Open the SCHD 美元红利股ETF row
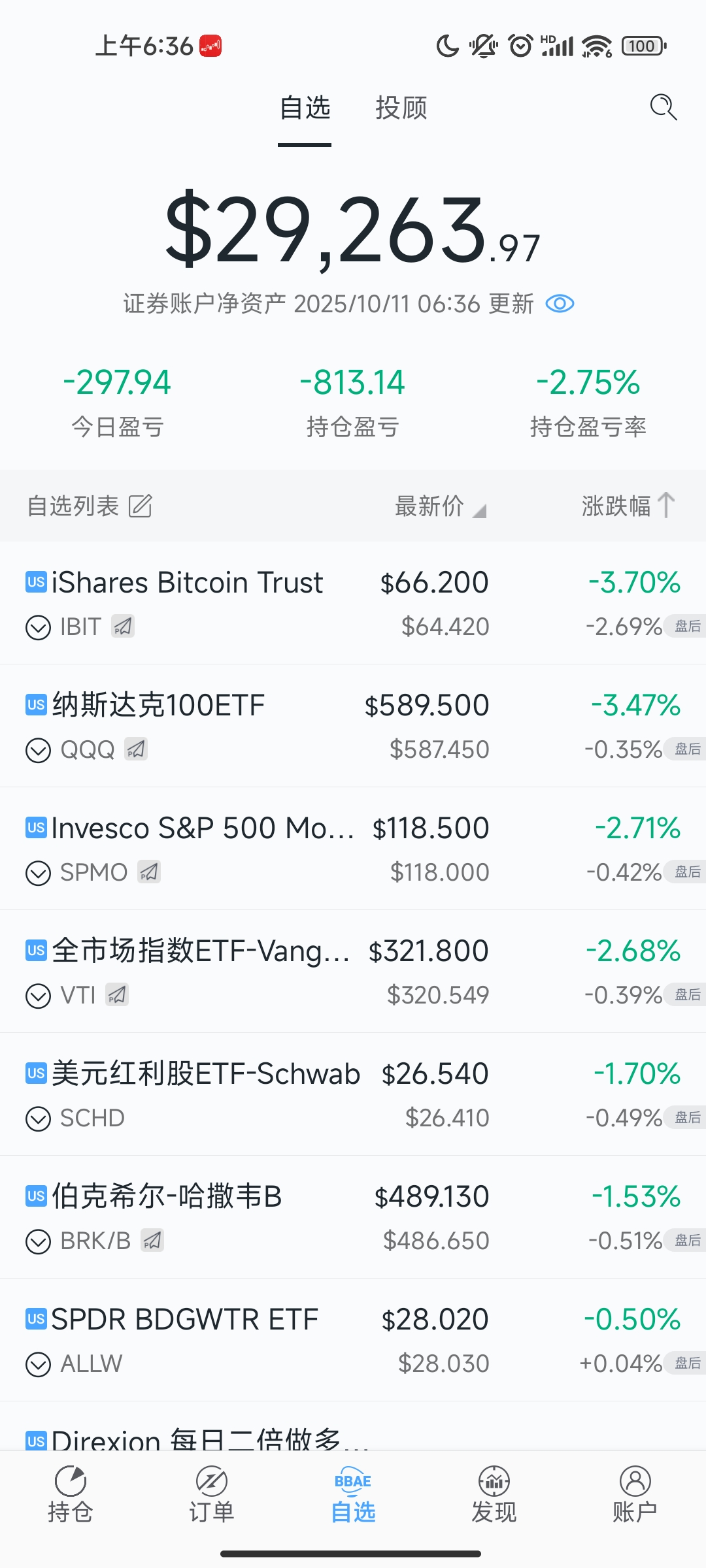This screenshot has height=1568, width=706. pyautogui.click(x=205, y=1074)
